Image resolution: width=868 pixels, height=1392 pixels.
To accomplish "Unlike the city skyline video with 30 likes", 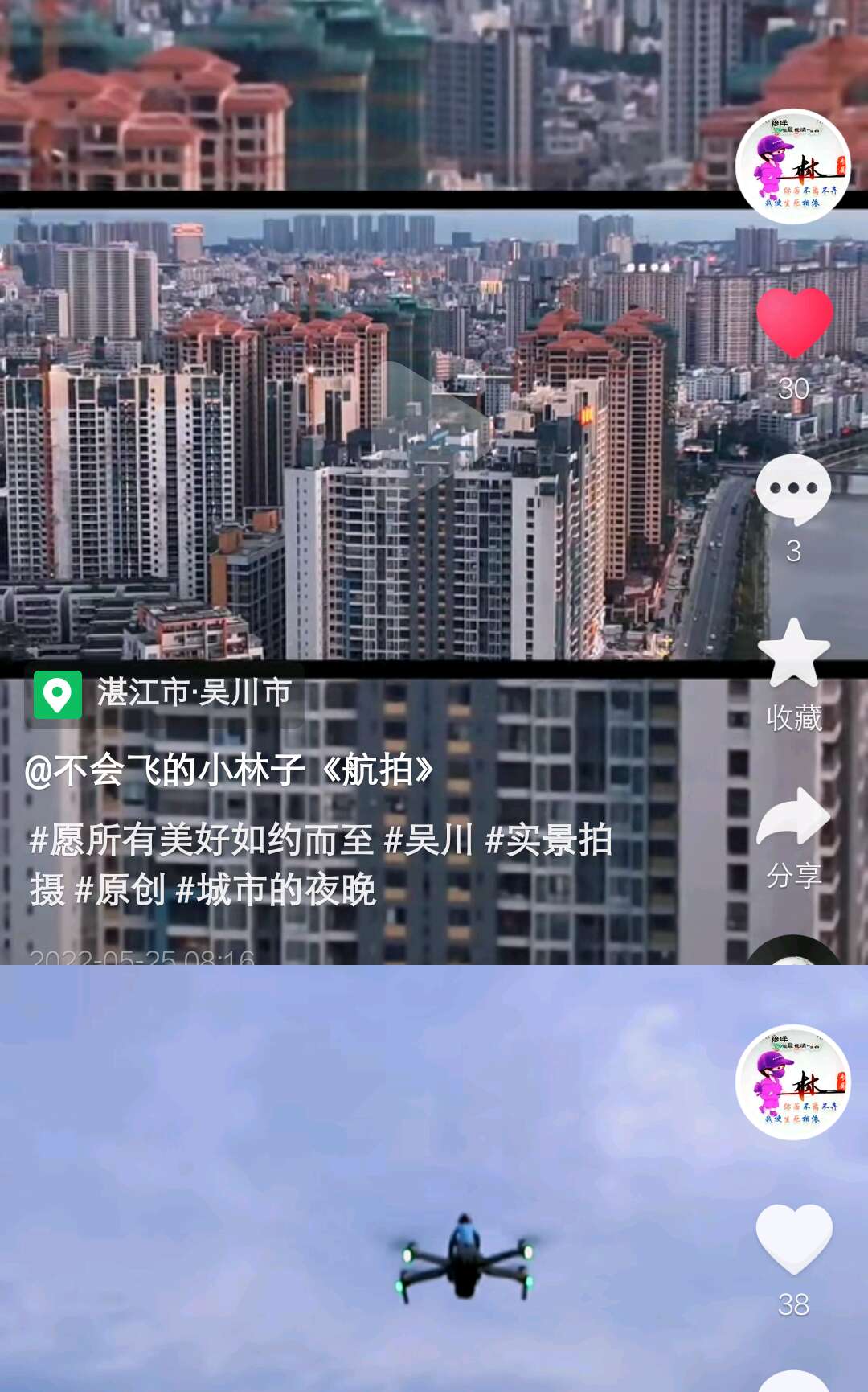I will pyautogui.click(x=794, y=323).
